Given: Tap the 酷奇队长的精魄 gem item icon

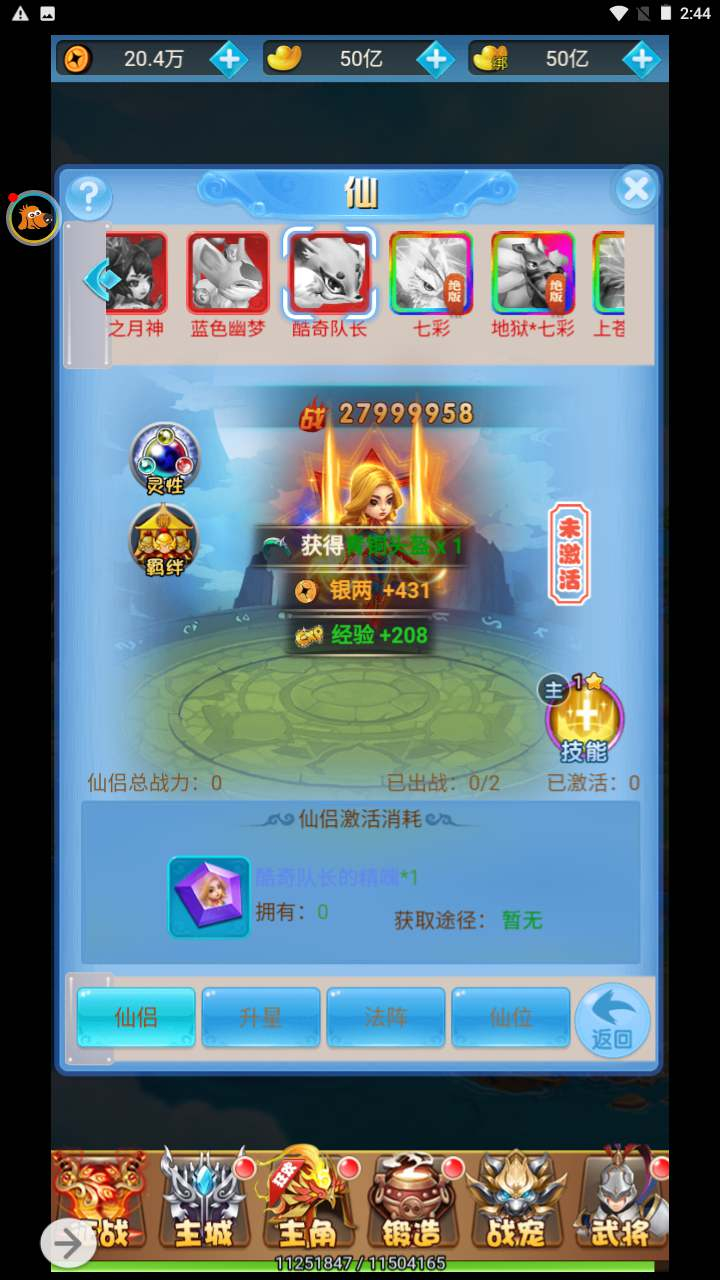Looking at the screenshot, I should 209,897.
